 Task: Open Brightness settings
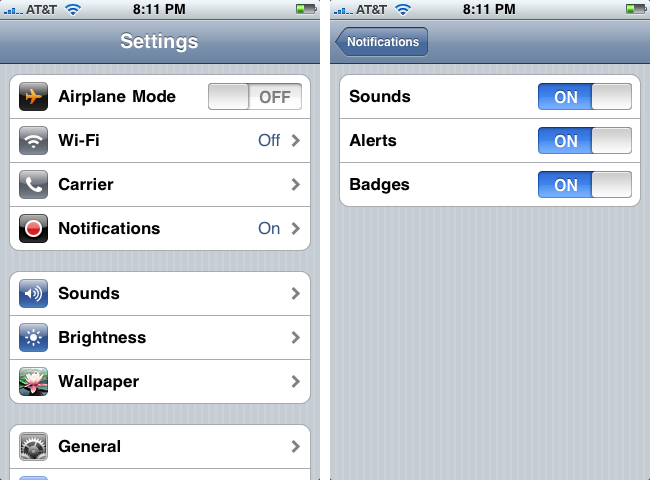160,338
